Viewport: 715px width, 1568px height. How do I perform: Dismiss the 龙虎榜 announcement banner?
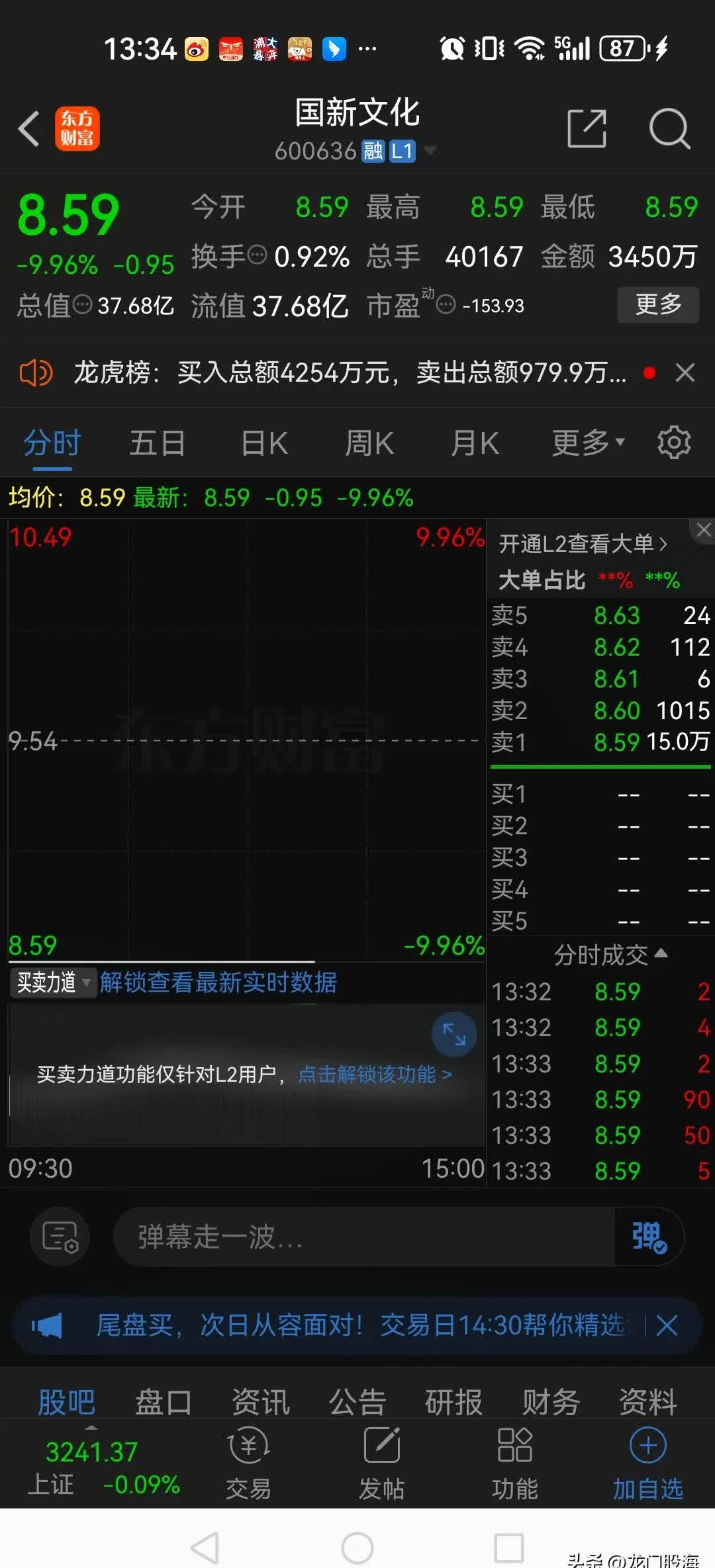(685, 372)
